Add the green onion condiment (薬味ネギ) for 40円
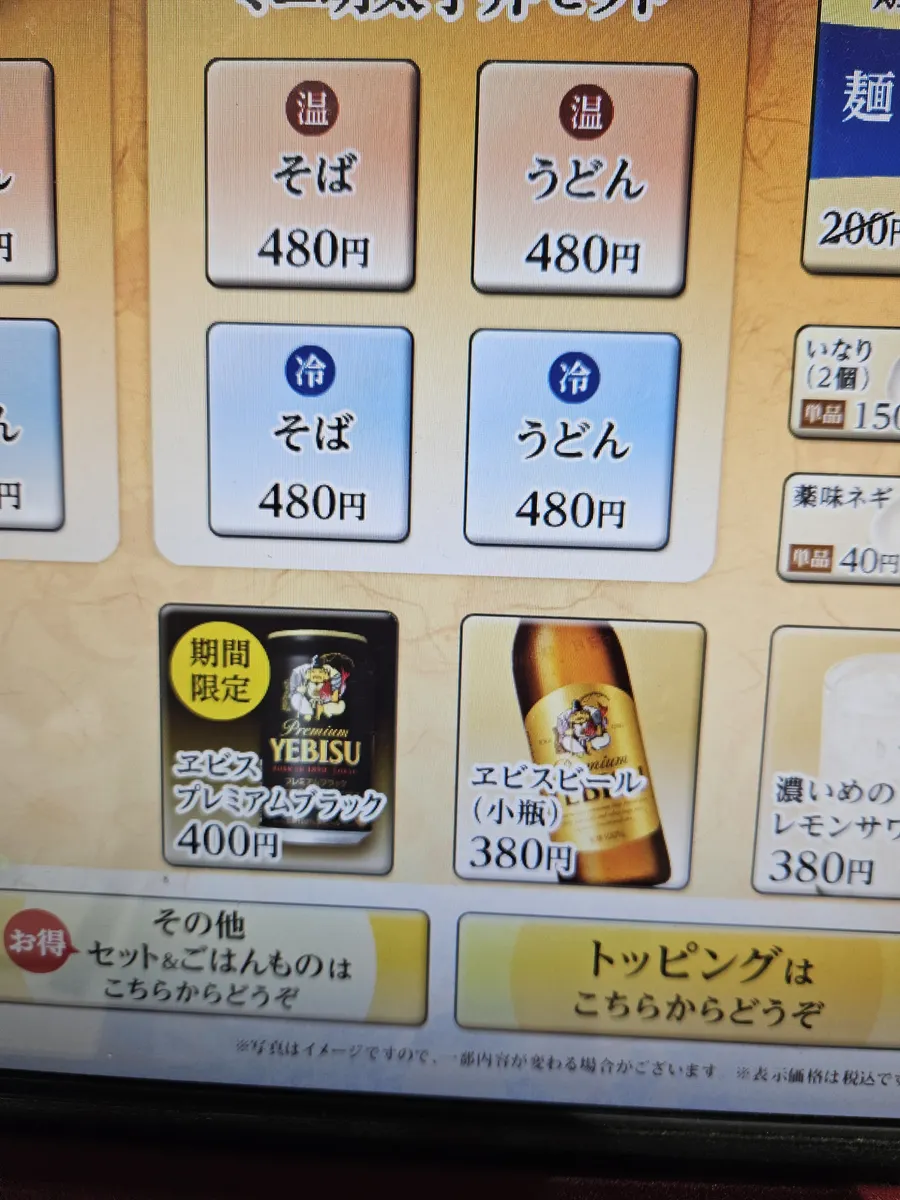Image resolution: width=900 pixels, height=1200 pixels. tap(842, 528)
